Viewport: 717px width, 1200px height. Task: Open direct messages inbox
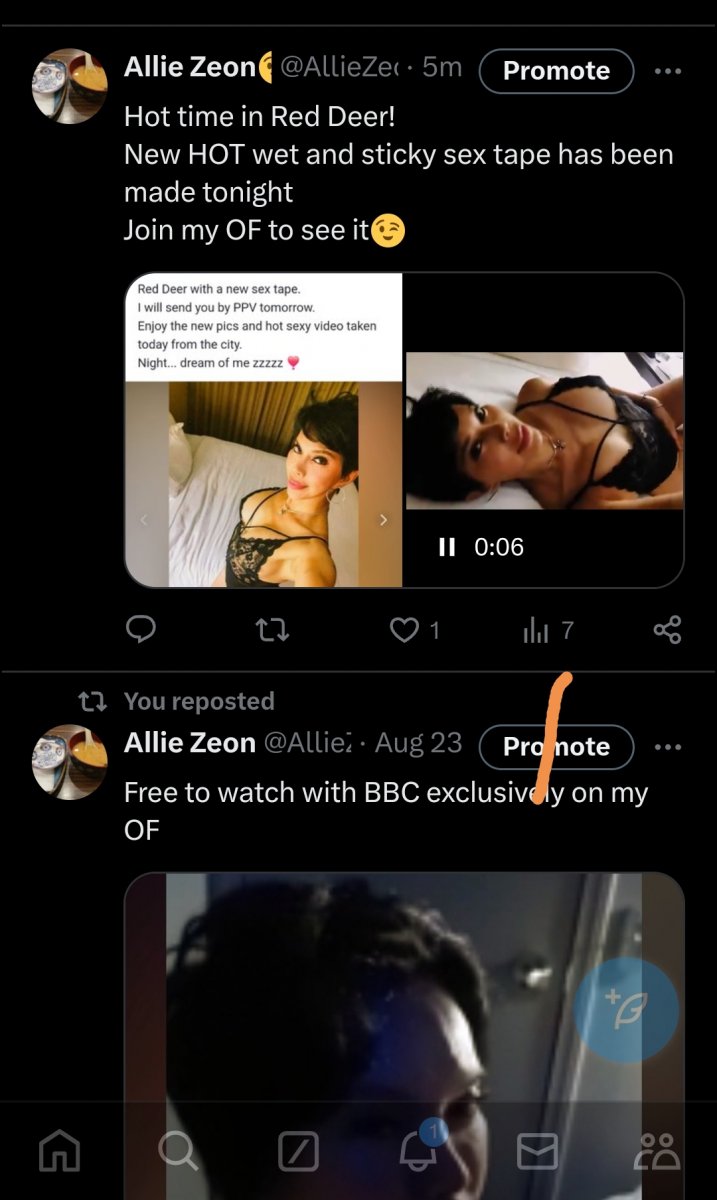pyautogui.click(x=537, y=1153)
